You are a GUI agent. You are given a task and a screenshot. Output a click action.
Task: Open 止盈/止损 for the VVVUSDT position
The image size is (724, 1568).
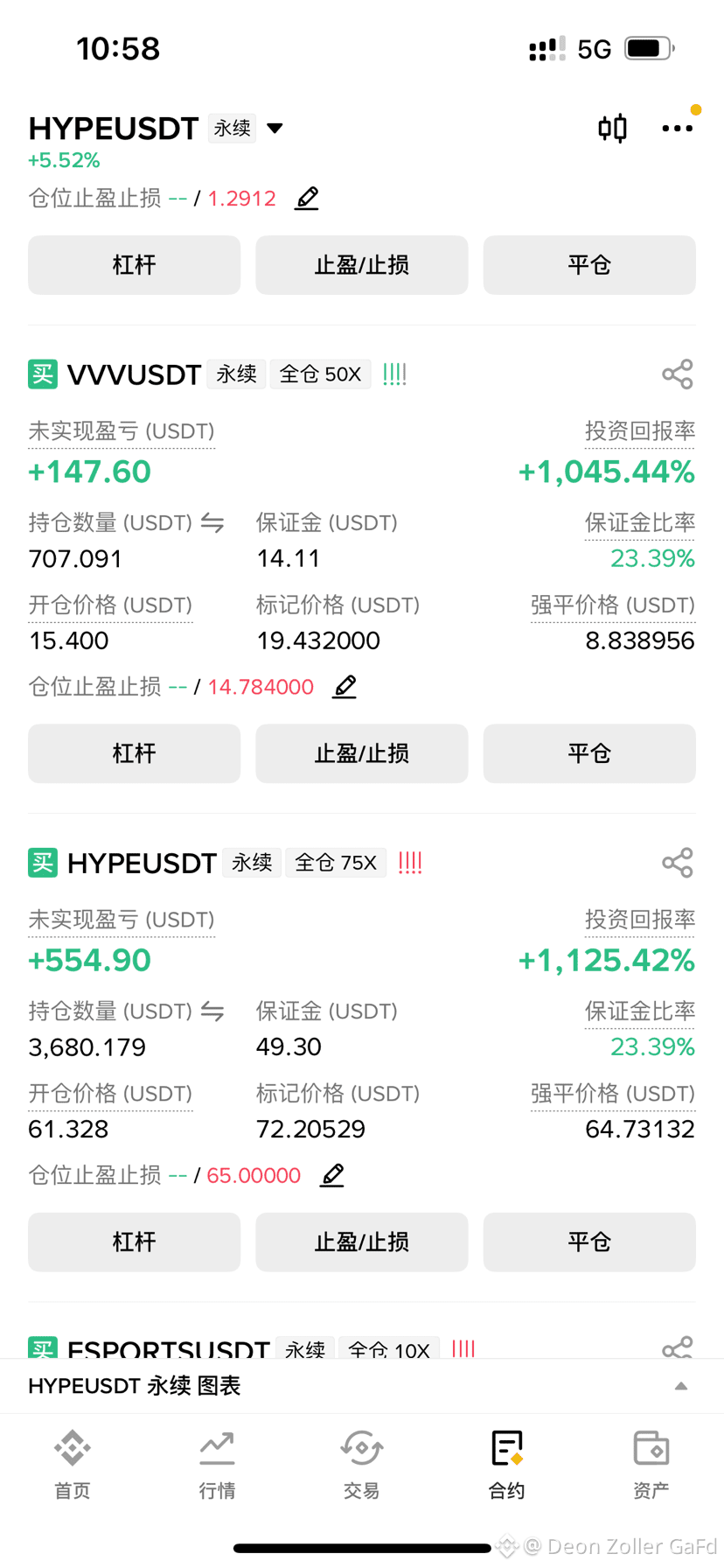tap(361, 753)
